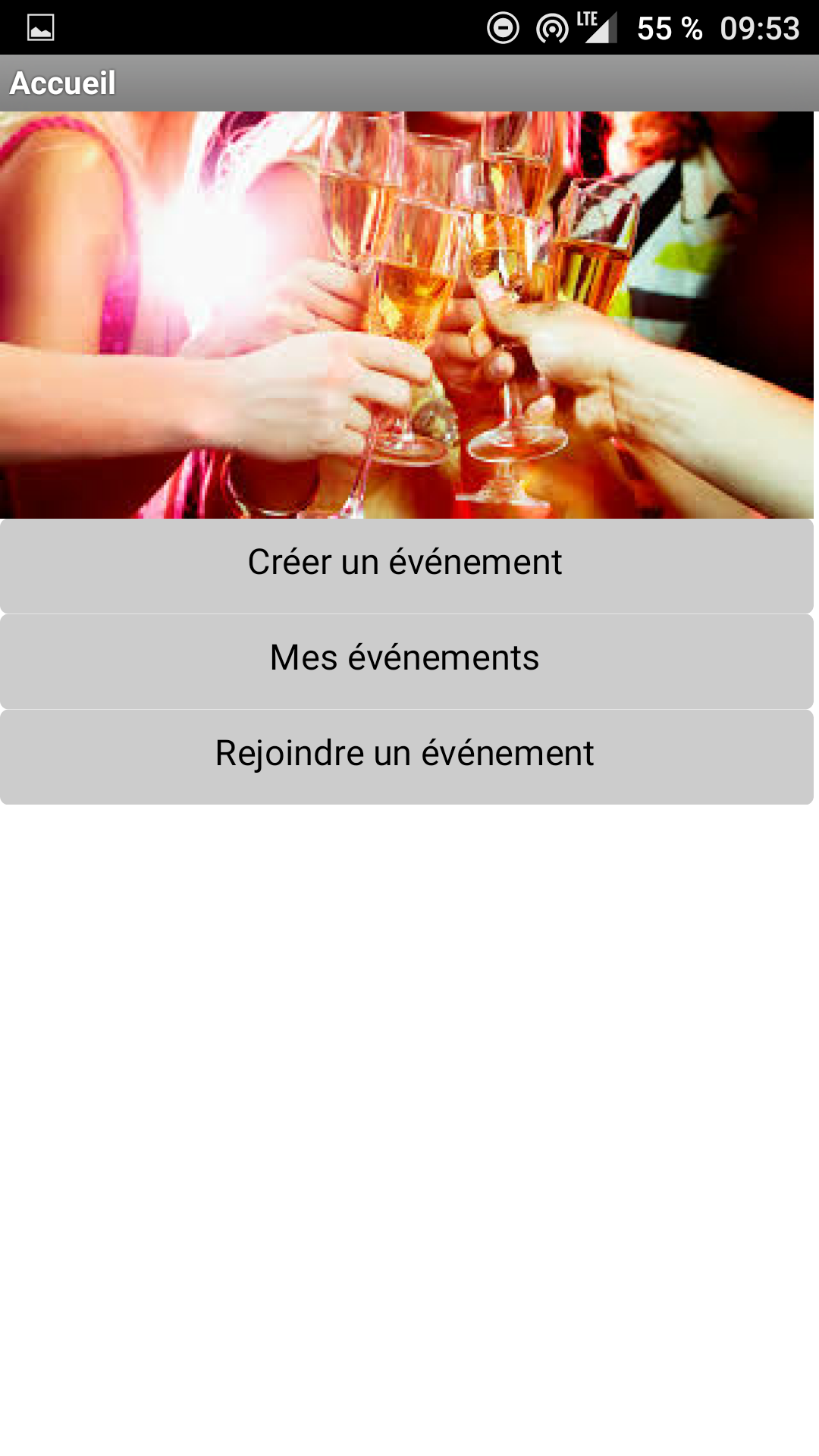
Task: Open Mes événements
Action: pos(406,661)
